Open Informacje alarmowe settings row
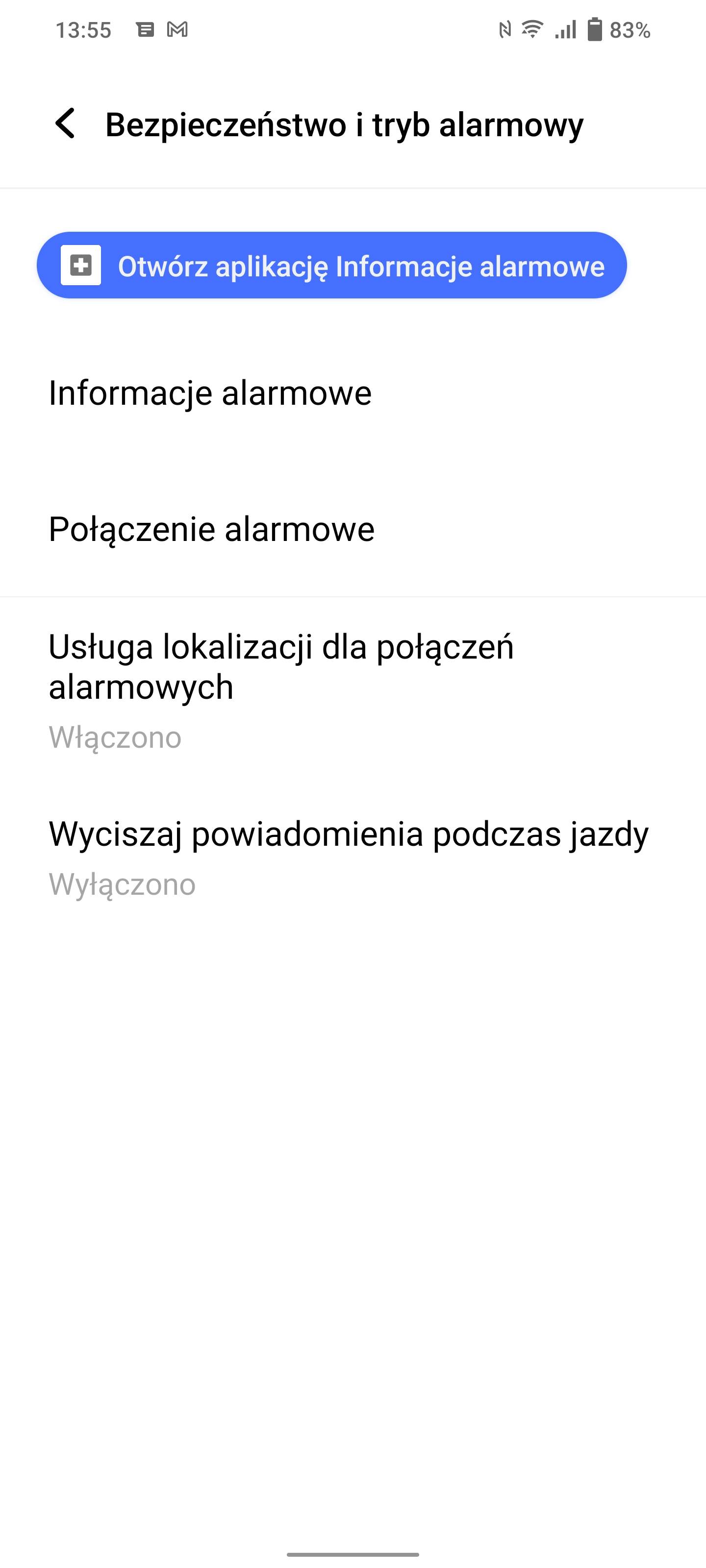 coord(353,392)
